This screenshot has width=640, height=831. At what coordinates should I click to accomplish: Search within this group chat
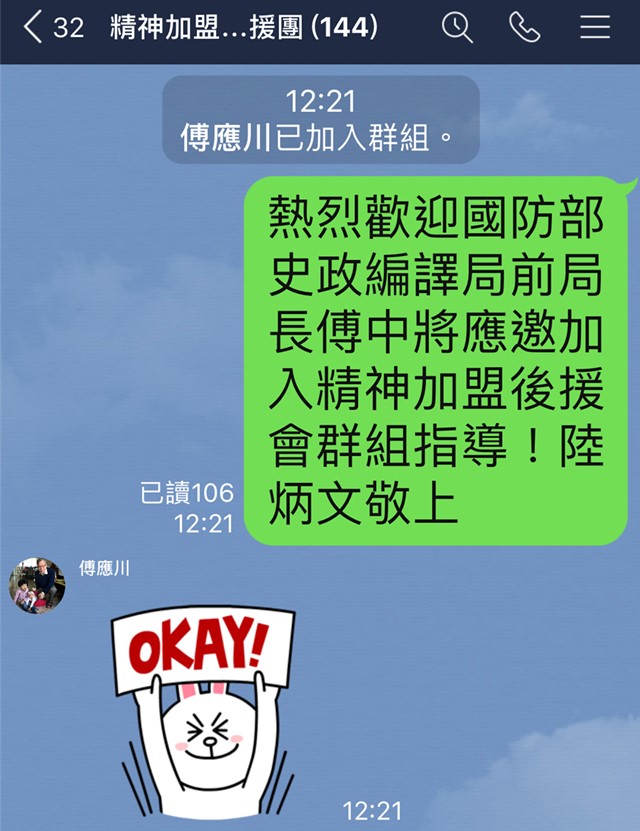pos(457,28)
